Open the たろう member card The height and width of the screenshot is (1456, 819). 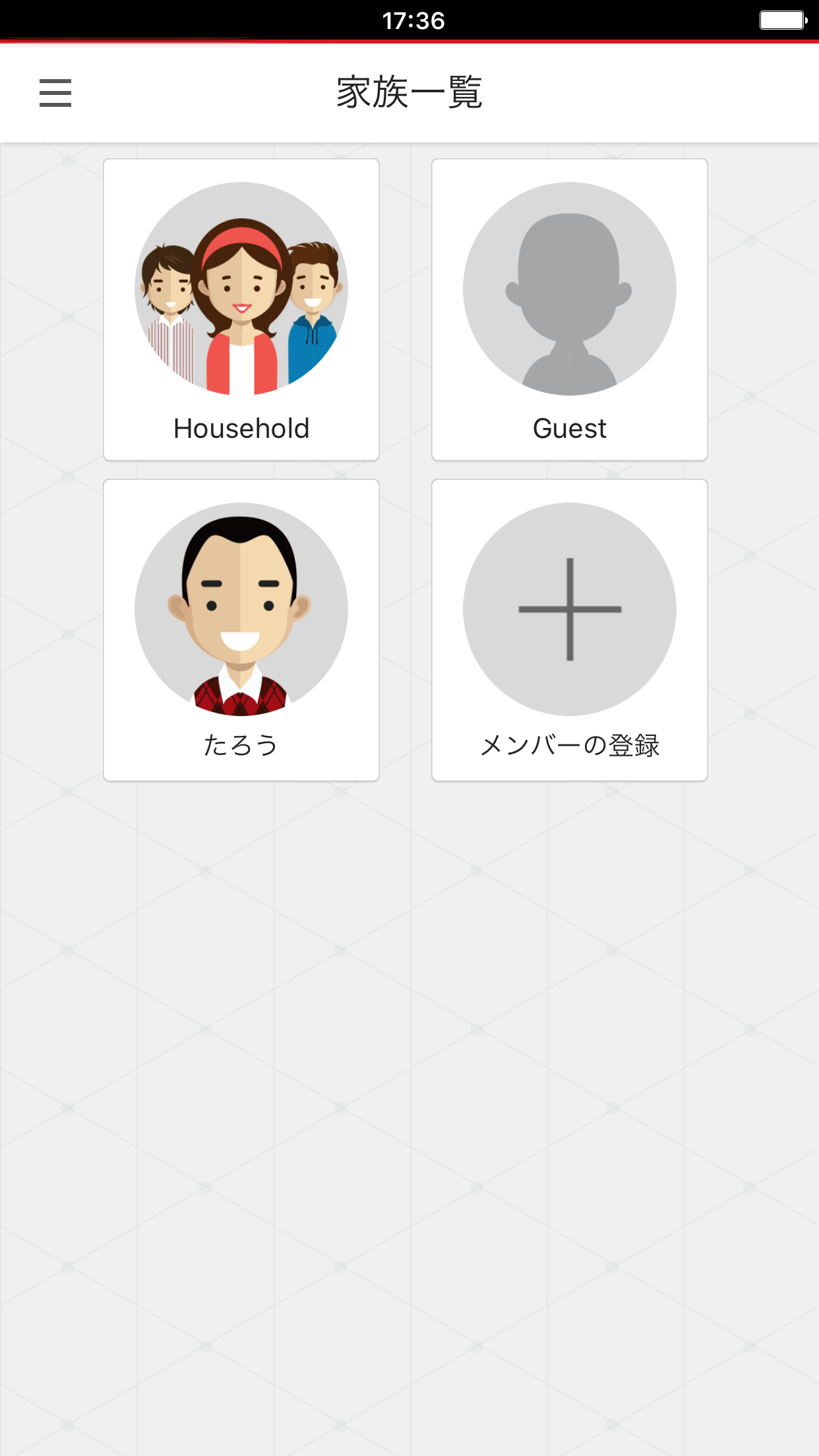coord(241,630)
